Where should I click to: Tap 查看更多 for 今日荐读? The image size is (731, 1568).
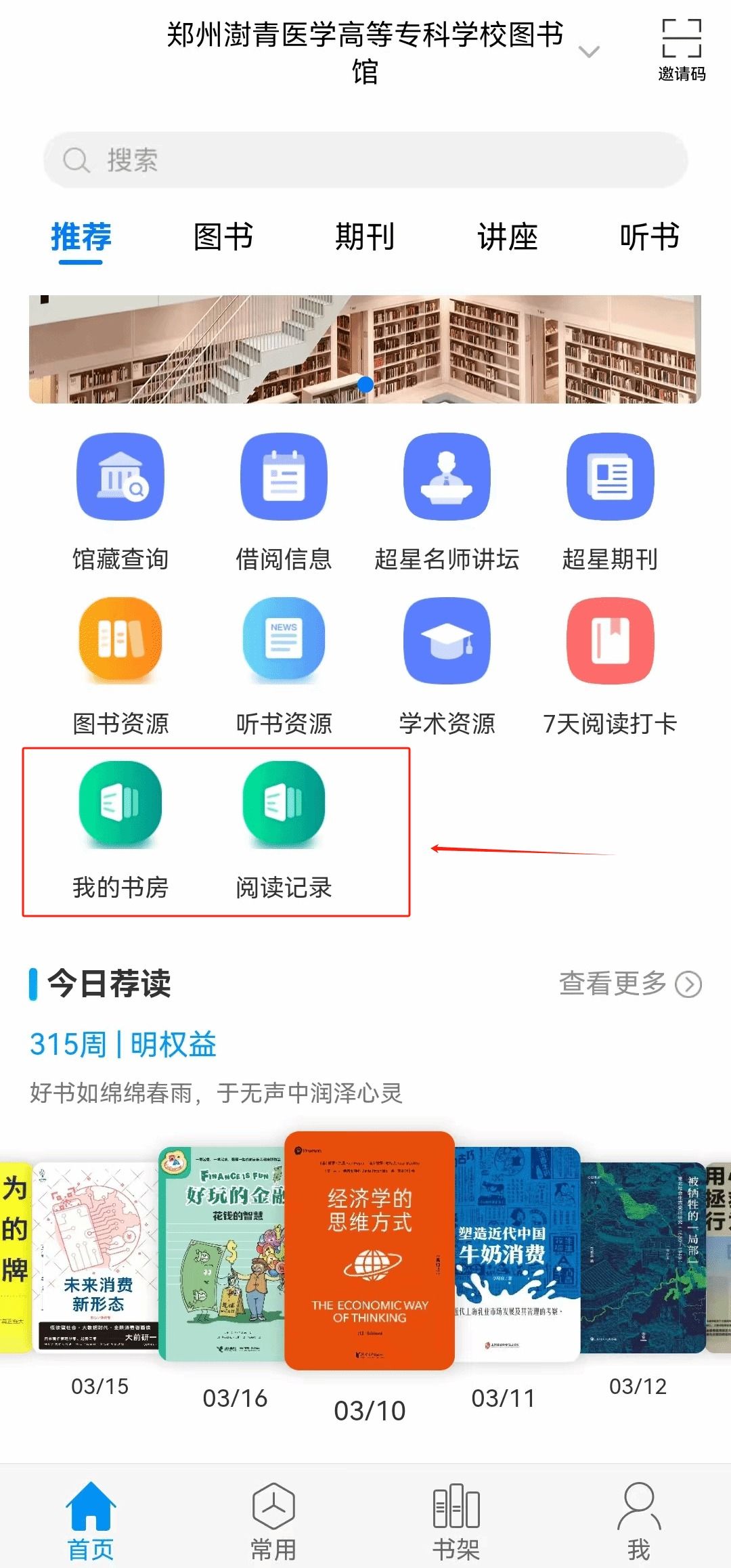[629, 984]
